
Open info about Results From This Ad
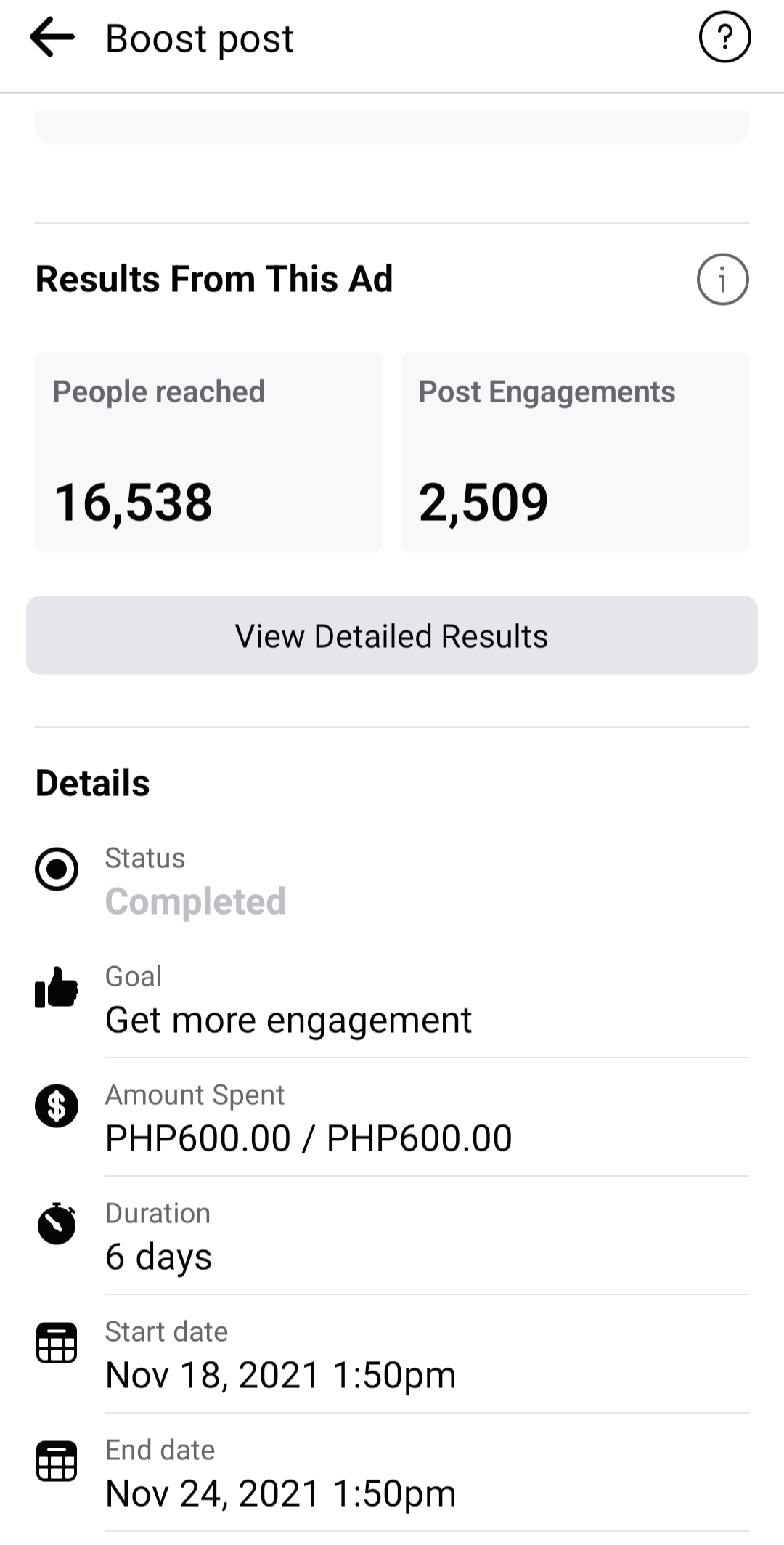coord(722,279)
